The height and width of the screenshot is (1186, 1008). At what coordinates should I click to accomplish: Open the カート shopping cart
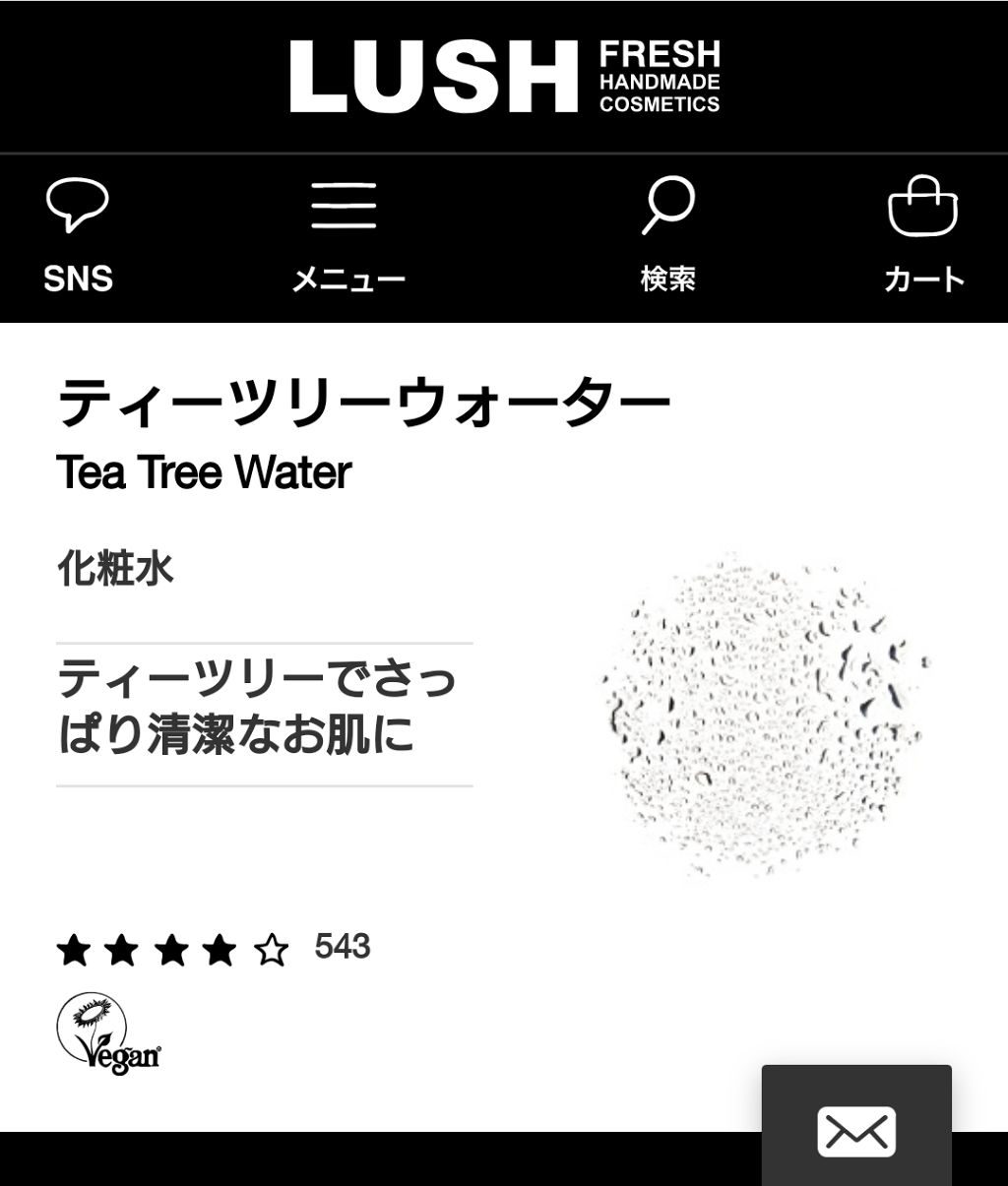point(923,234)
